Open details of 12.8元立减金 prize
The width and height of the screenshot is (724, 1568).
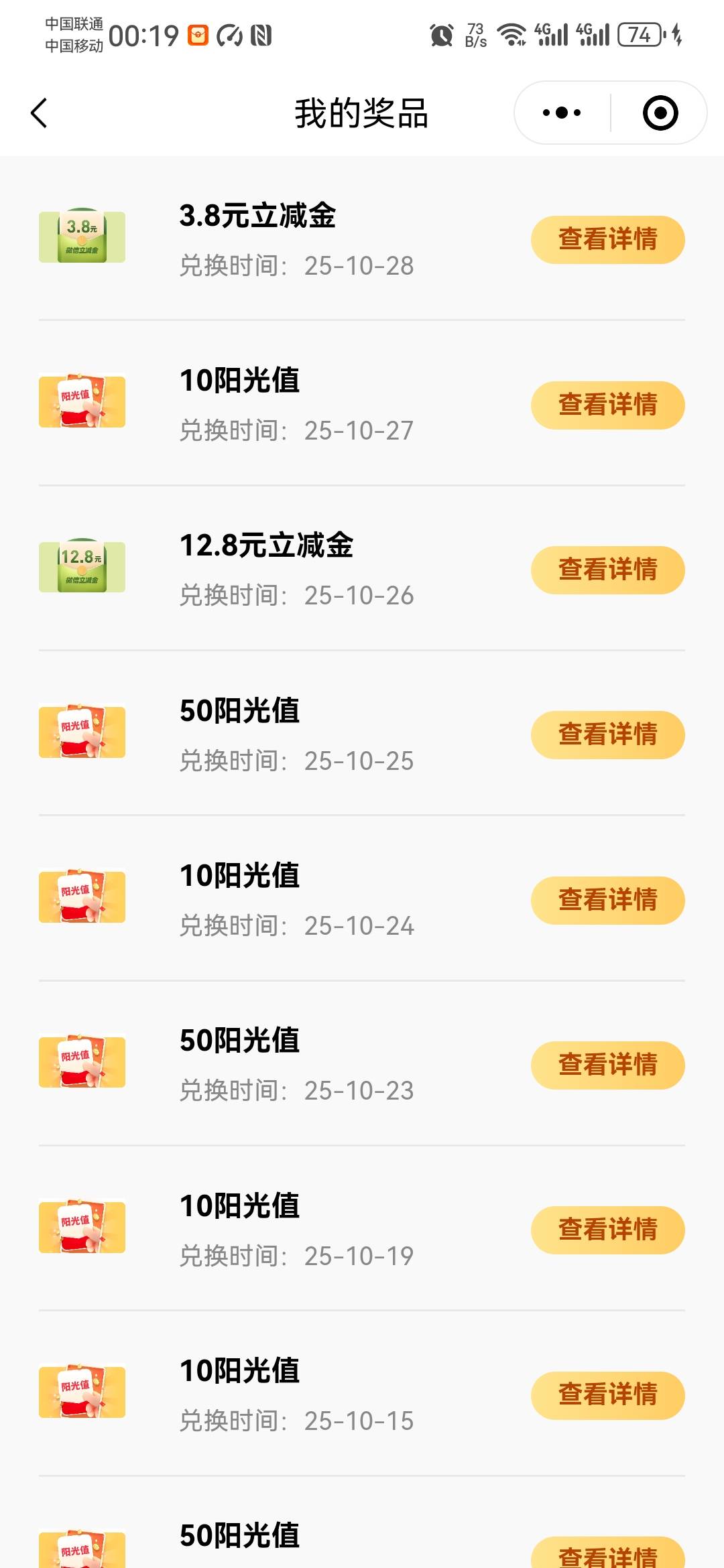pos(607,570)
